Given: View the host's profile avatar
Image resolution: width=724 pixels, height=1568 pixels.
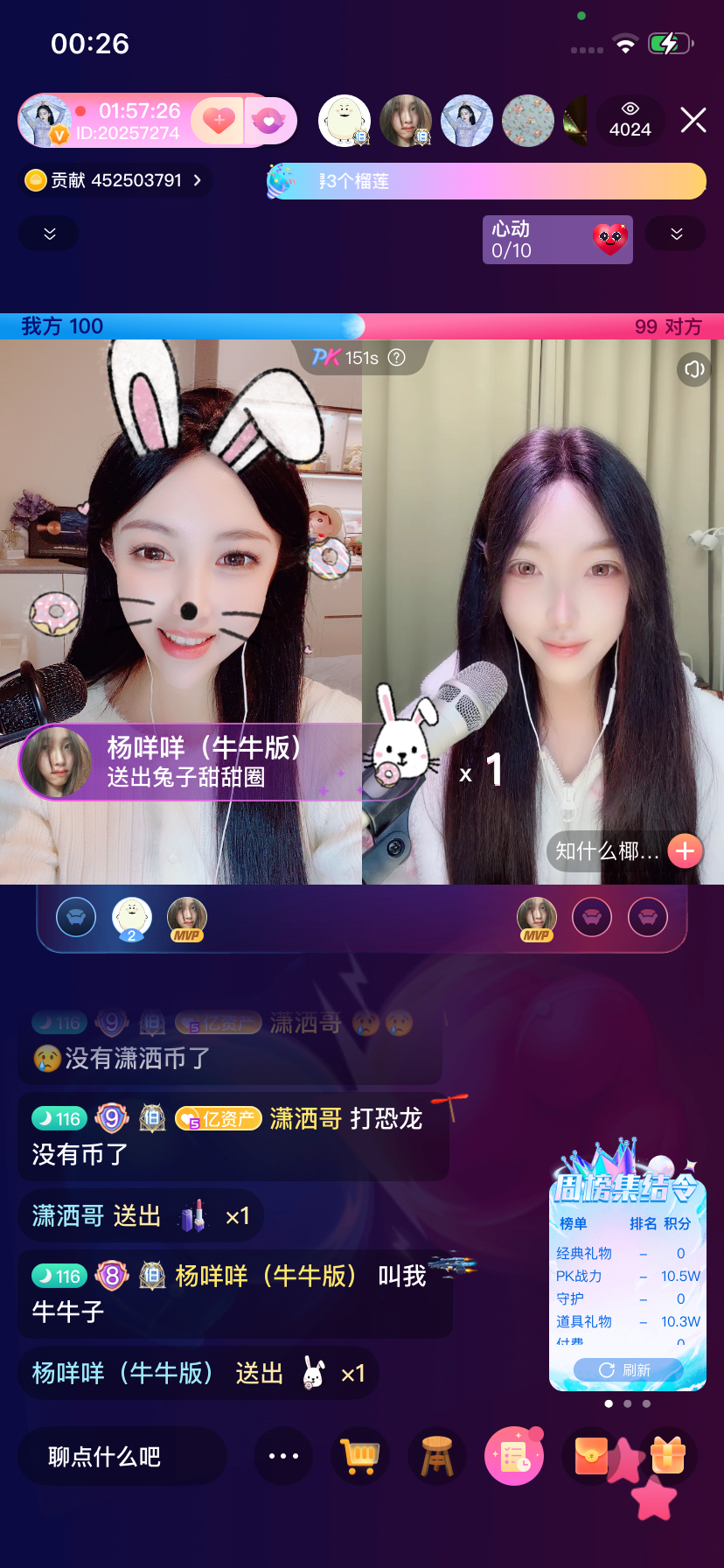Looking at the screenshot, I should (x=44, y=121).
